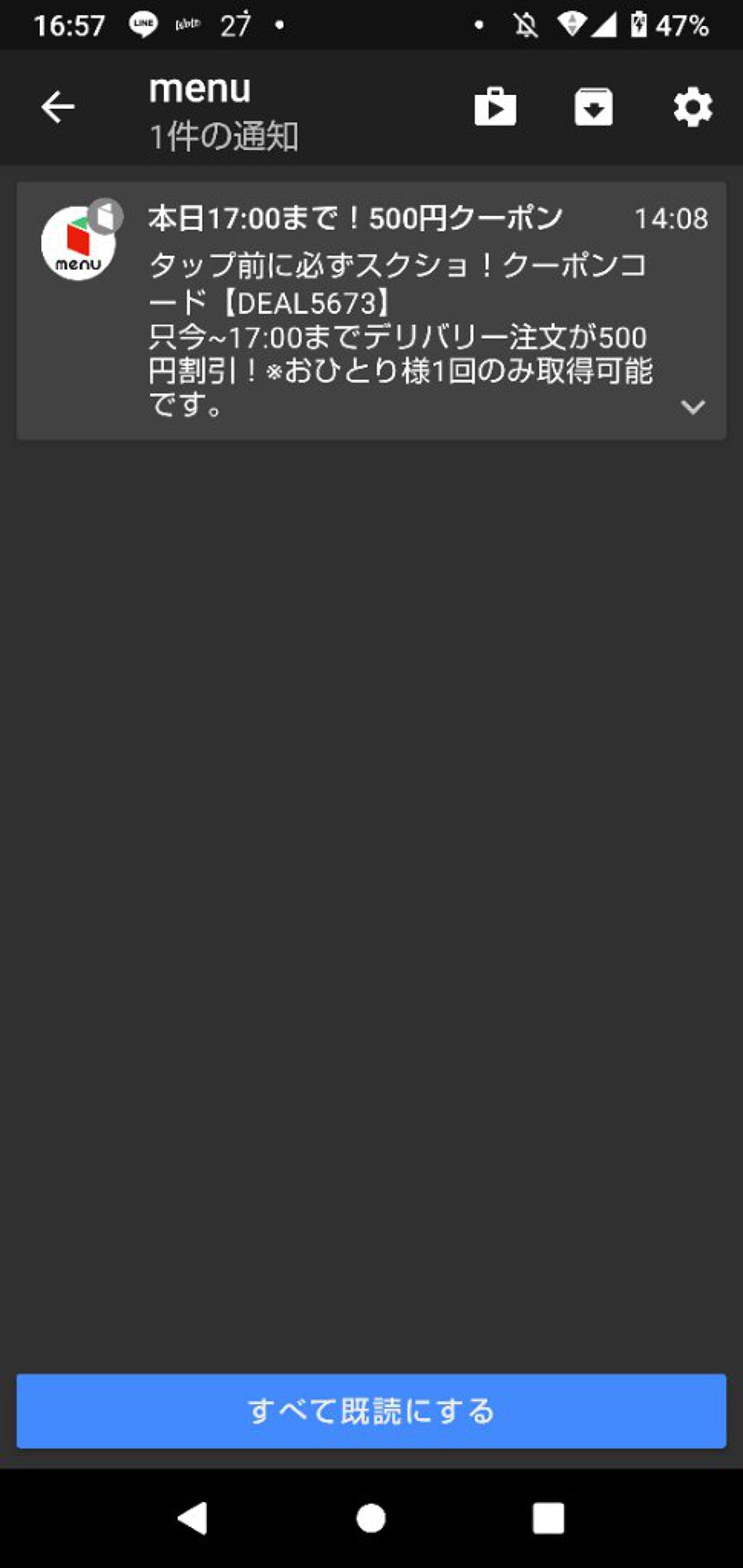Expand the coupon notification chevron

coord(692,408)
